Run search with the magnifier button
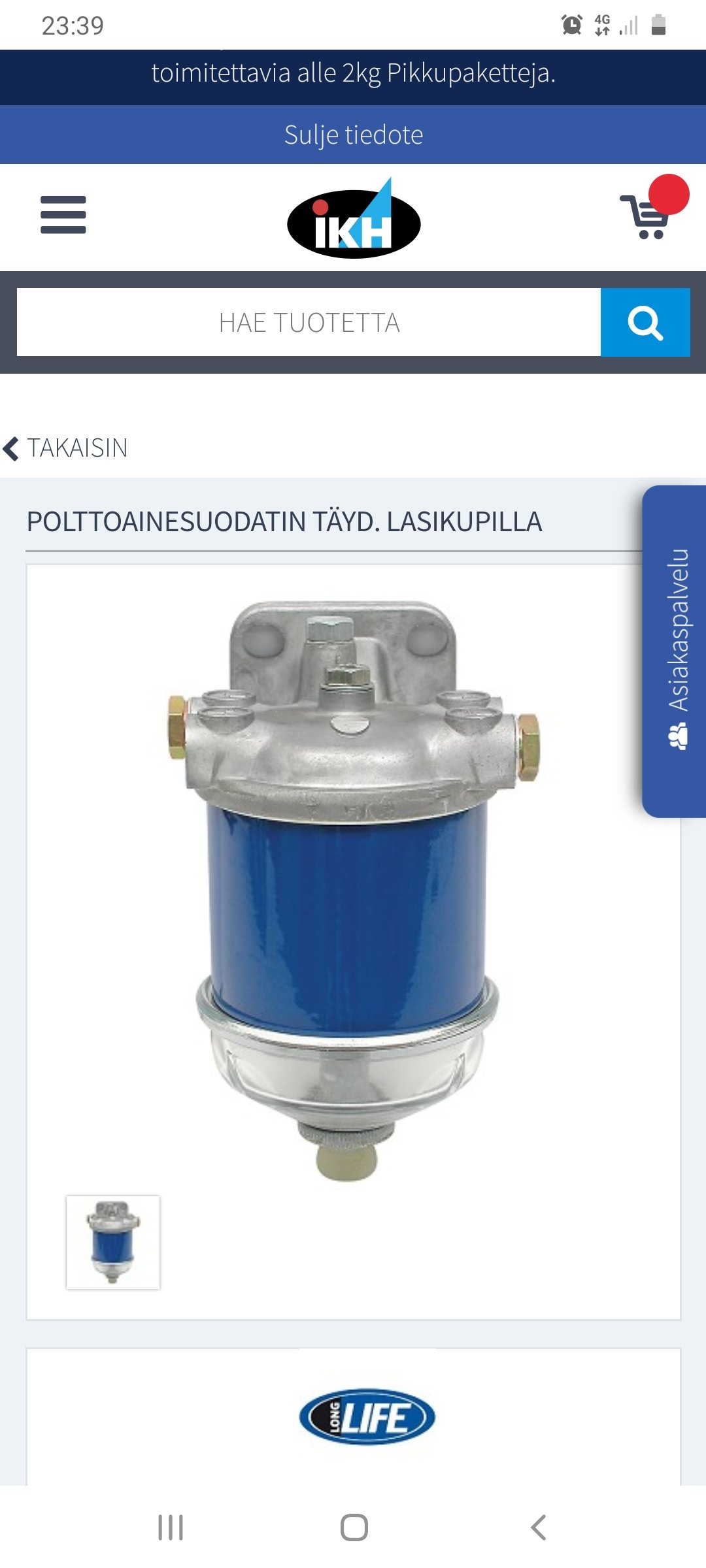 645,322
